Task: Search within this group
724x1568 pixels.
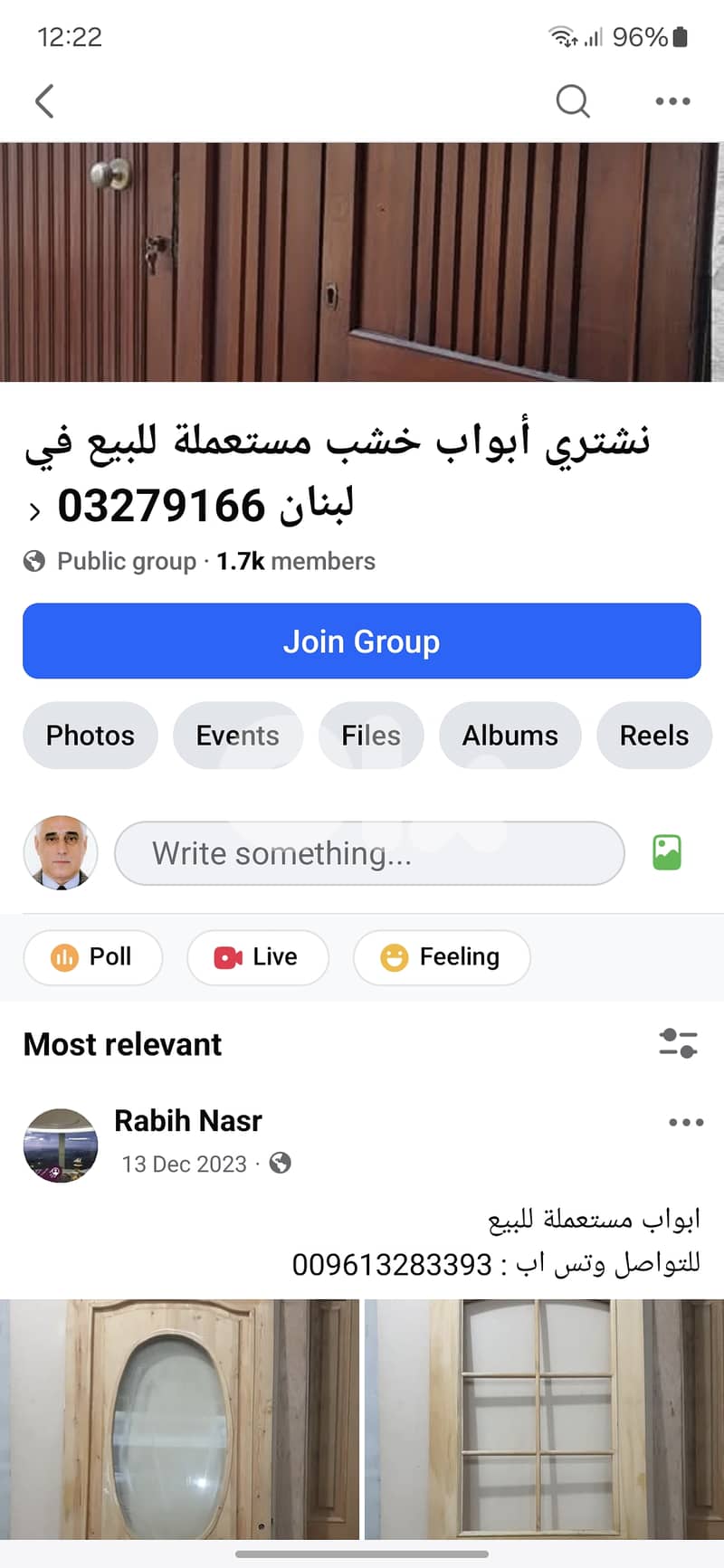Action: pyautogui.click(x=572, y=101)
